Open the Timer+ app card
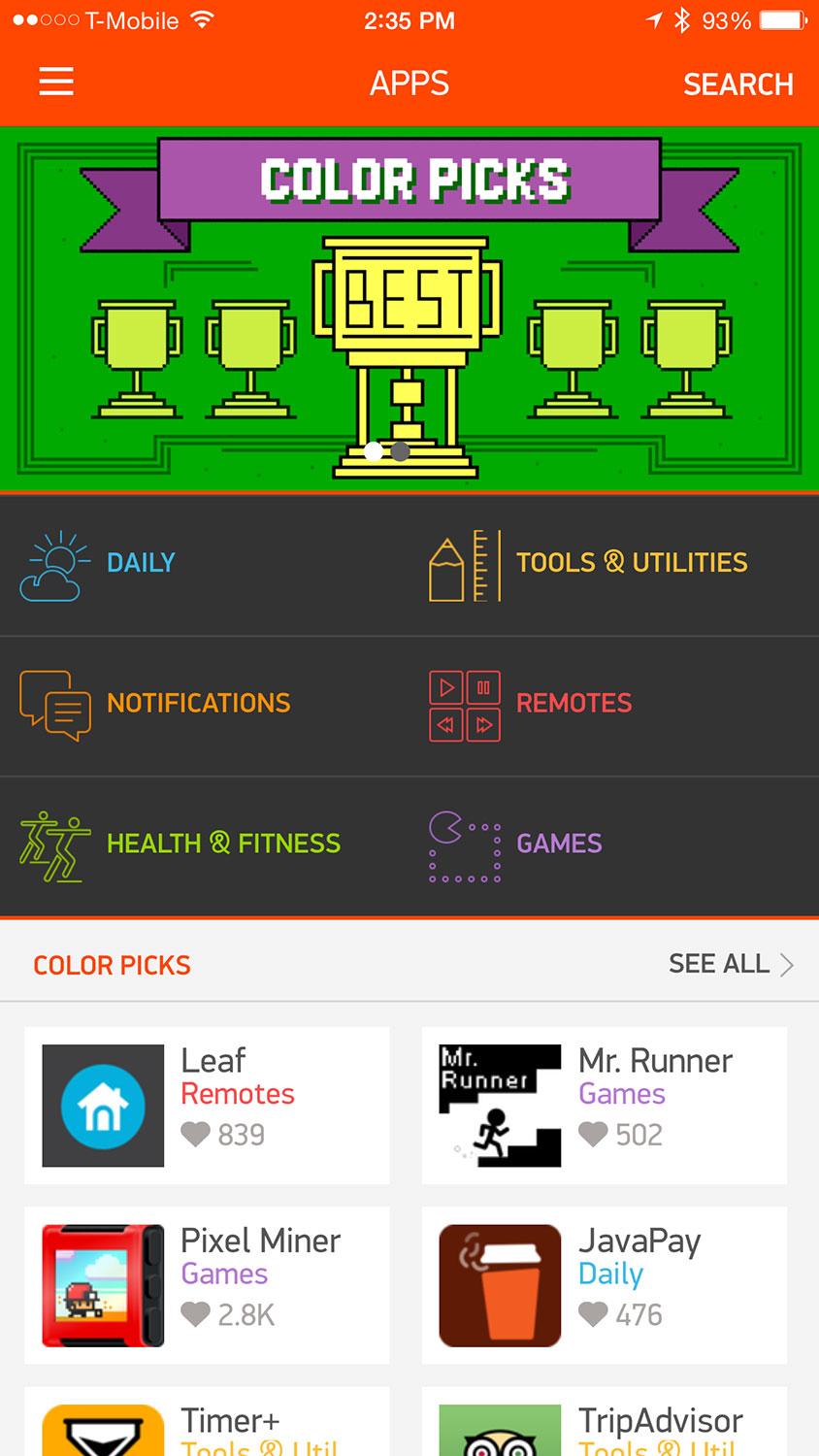This screenshot has width=819, height=1456. pyautogui.click(x=207, y=1422)
